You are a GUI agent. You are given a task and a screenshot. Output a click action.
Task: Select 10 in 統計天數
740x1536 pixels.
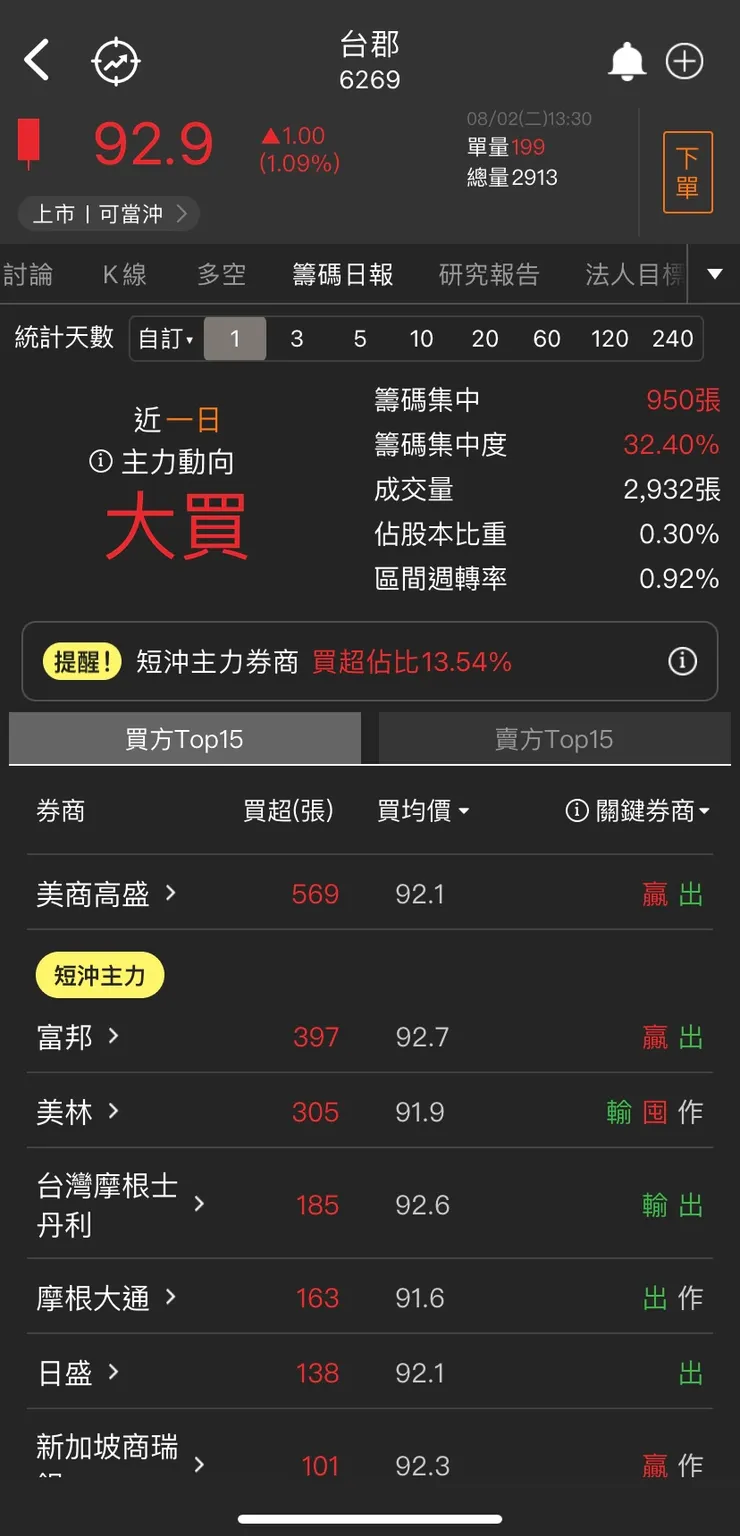pyautogui.click(x=421, y=338)
